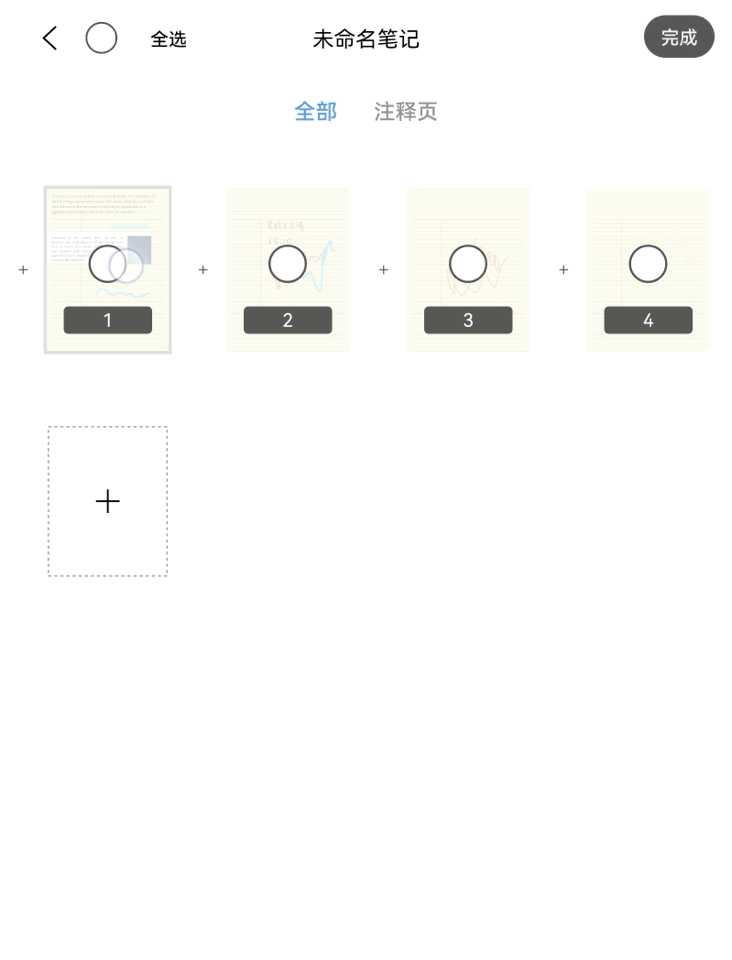Insert a page before page 4
This screenshot has height=960, width=732.
click(563, 270)
